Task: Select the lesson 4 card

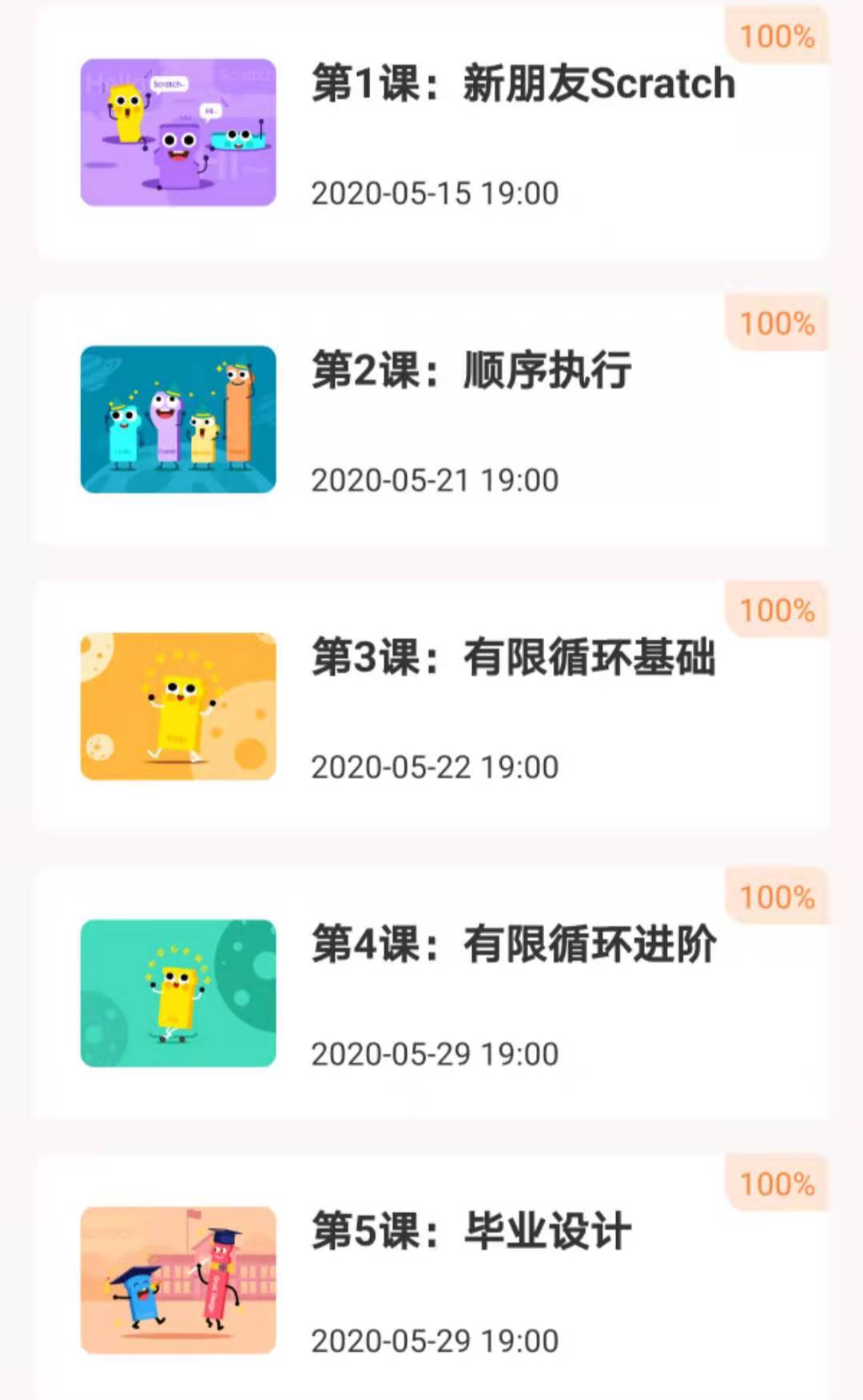Action: [x=431, y=993]
